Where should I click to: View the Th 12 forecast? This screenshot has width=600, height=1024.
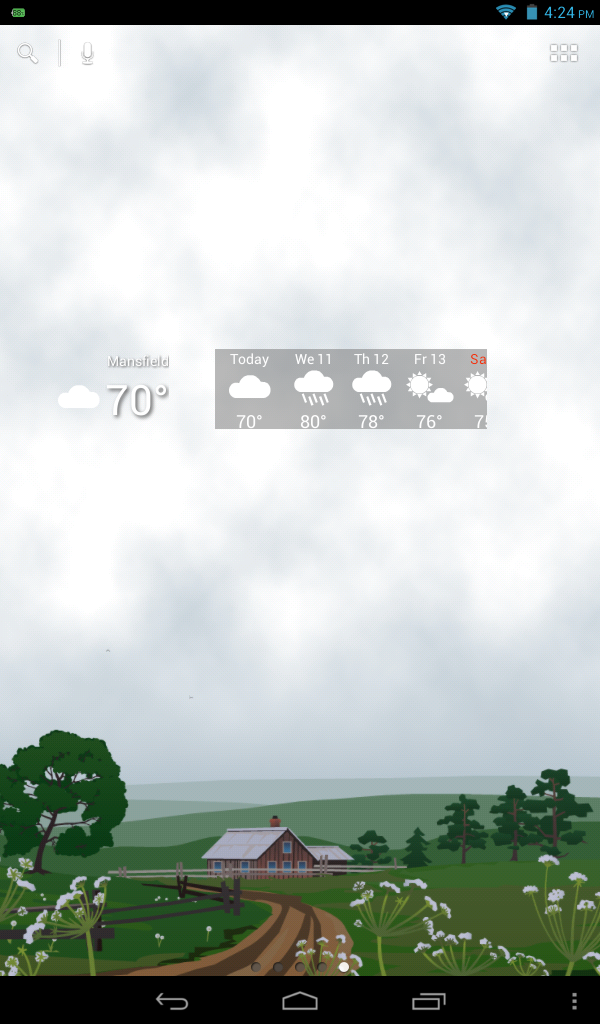(x=371, y=389)
